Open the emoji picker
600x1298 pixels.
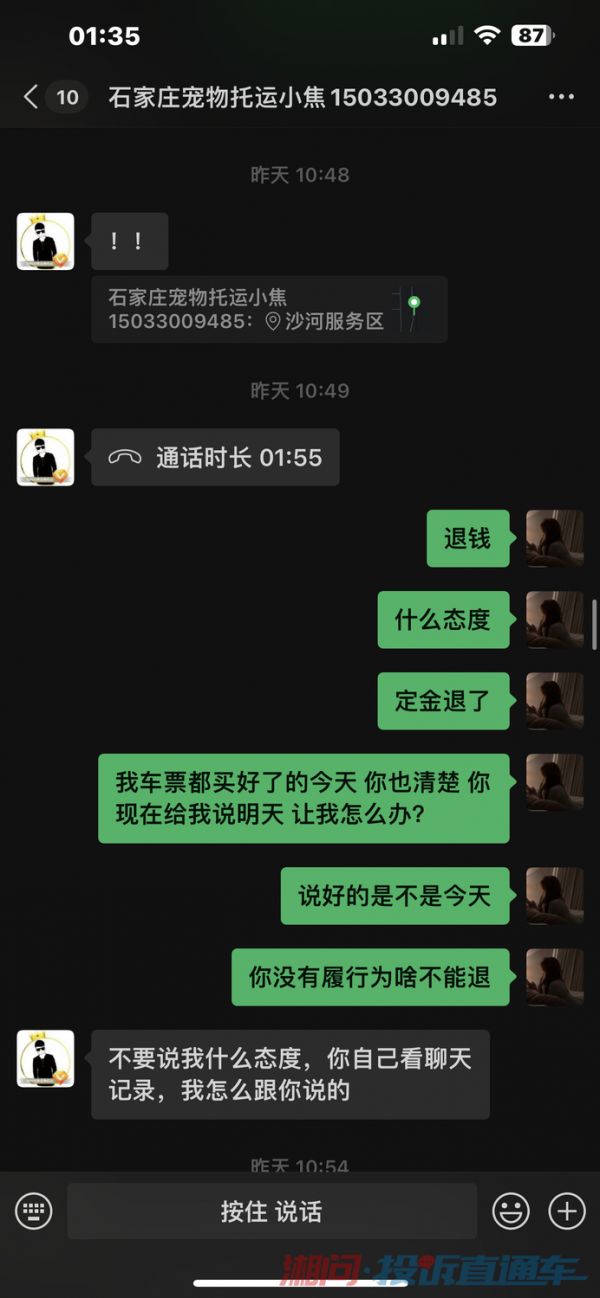[511, 1211]
